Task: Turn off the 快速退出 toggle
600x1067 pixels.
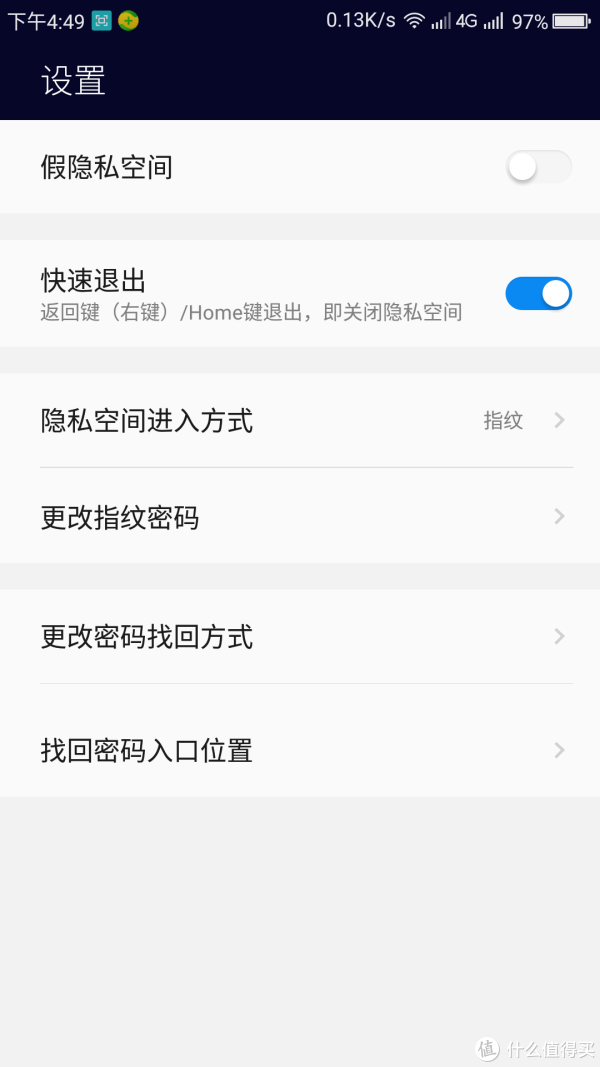Action: click(x=538, y=293)
